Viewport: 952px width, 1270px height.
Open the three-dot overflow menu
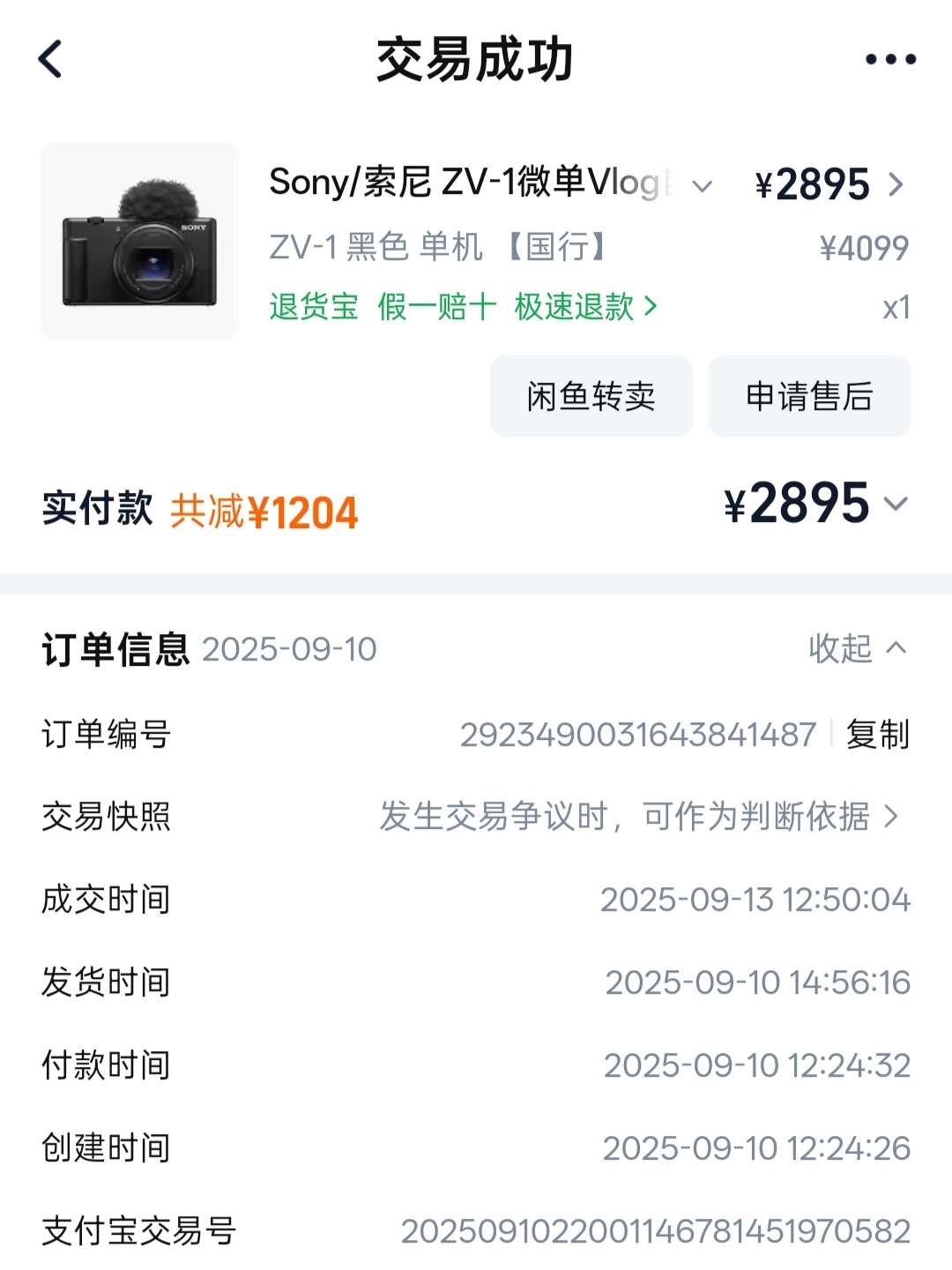point(889,60)
